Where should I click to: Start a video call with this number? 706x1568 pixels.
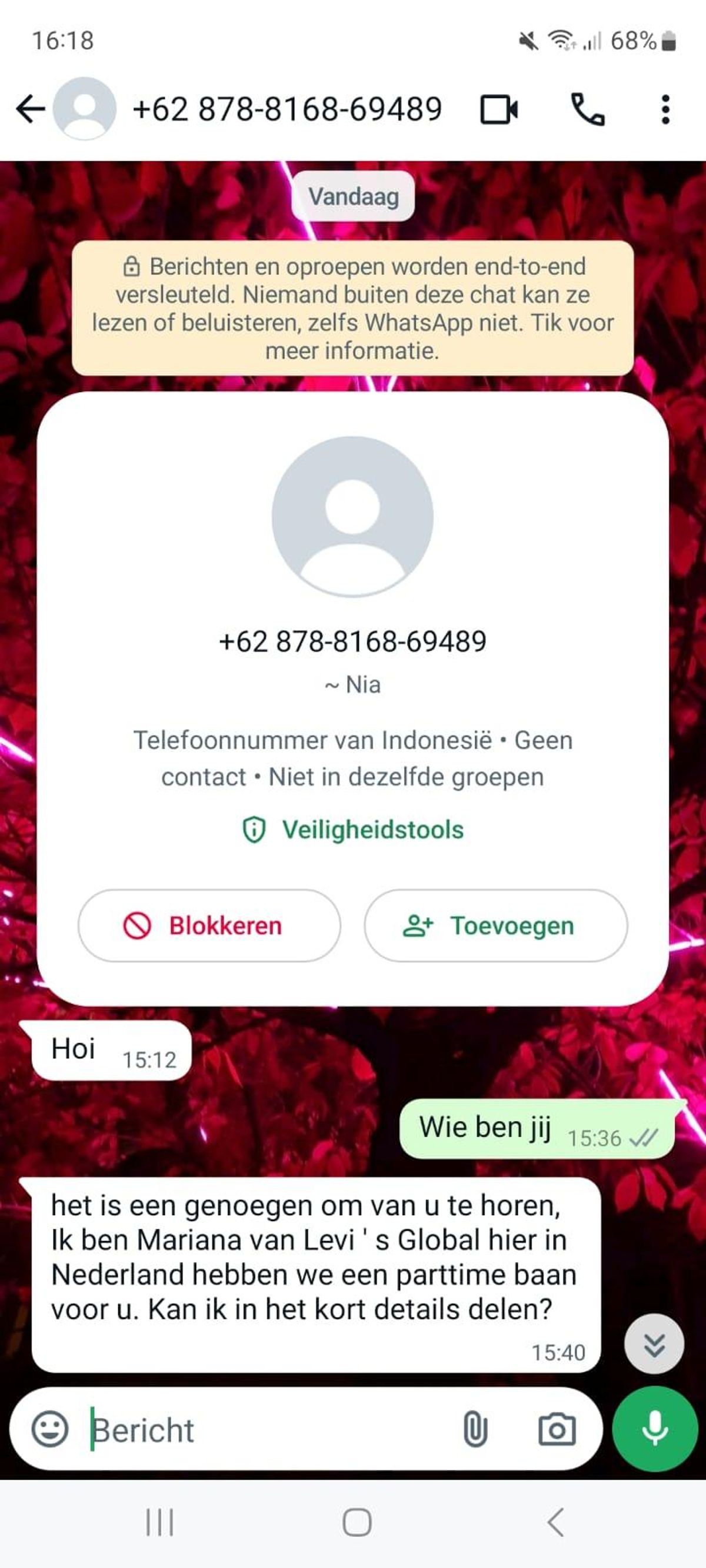pyautogui.click(x=499, y=110)
